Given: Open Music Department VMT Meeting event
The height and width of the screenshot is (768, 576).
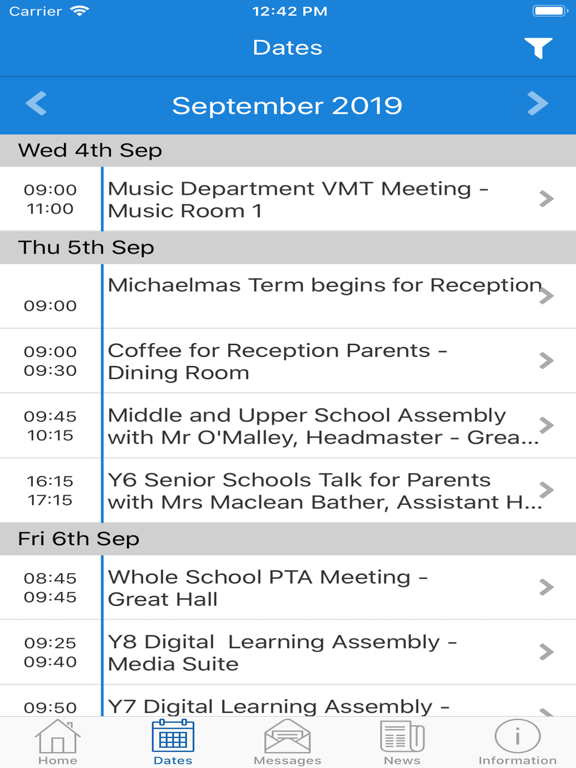Looking at the screenshot, I should tap(288, 199).
